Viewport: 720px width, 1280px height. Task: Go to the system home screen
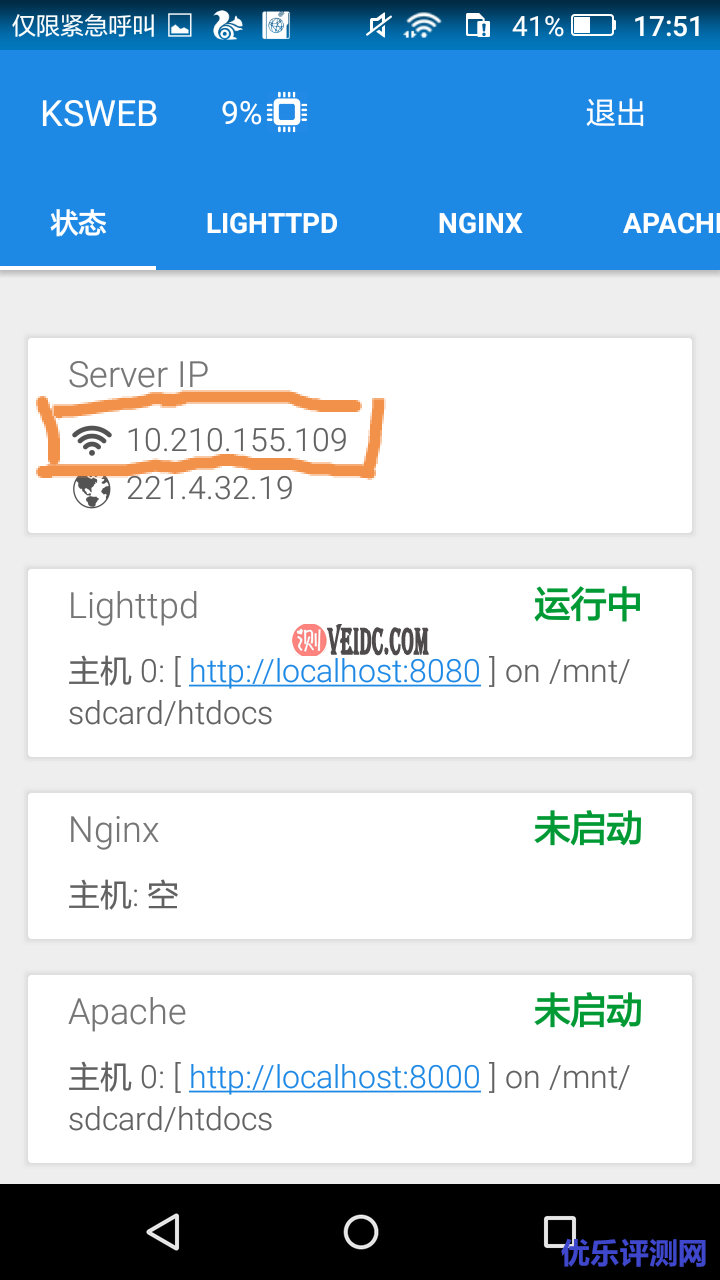(360, 1232)
